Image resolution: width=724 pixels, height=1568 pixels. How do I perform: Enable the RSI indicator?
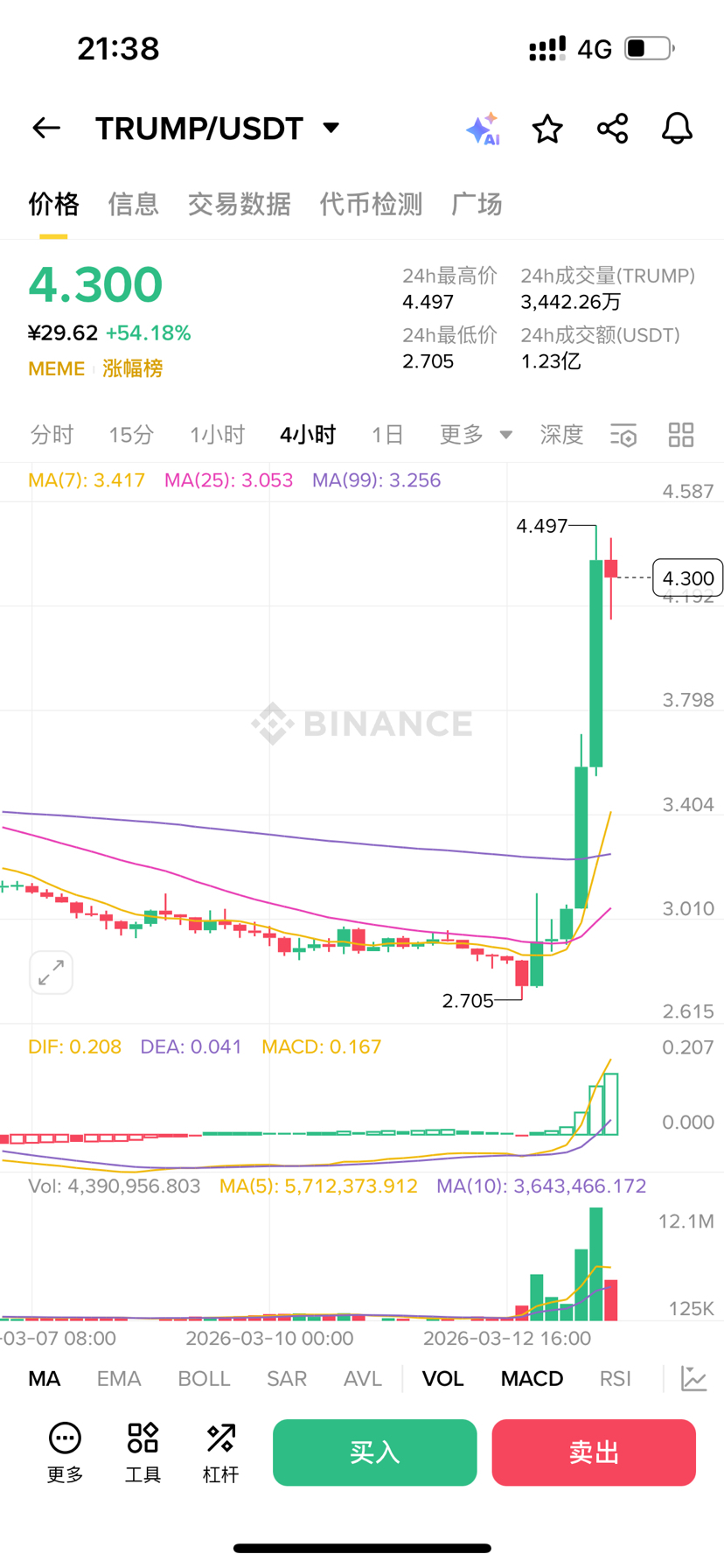tap(615, 1379)
